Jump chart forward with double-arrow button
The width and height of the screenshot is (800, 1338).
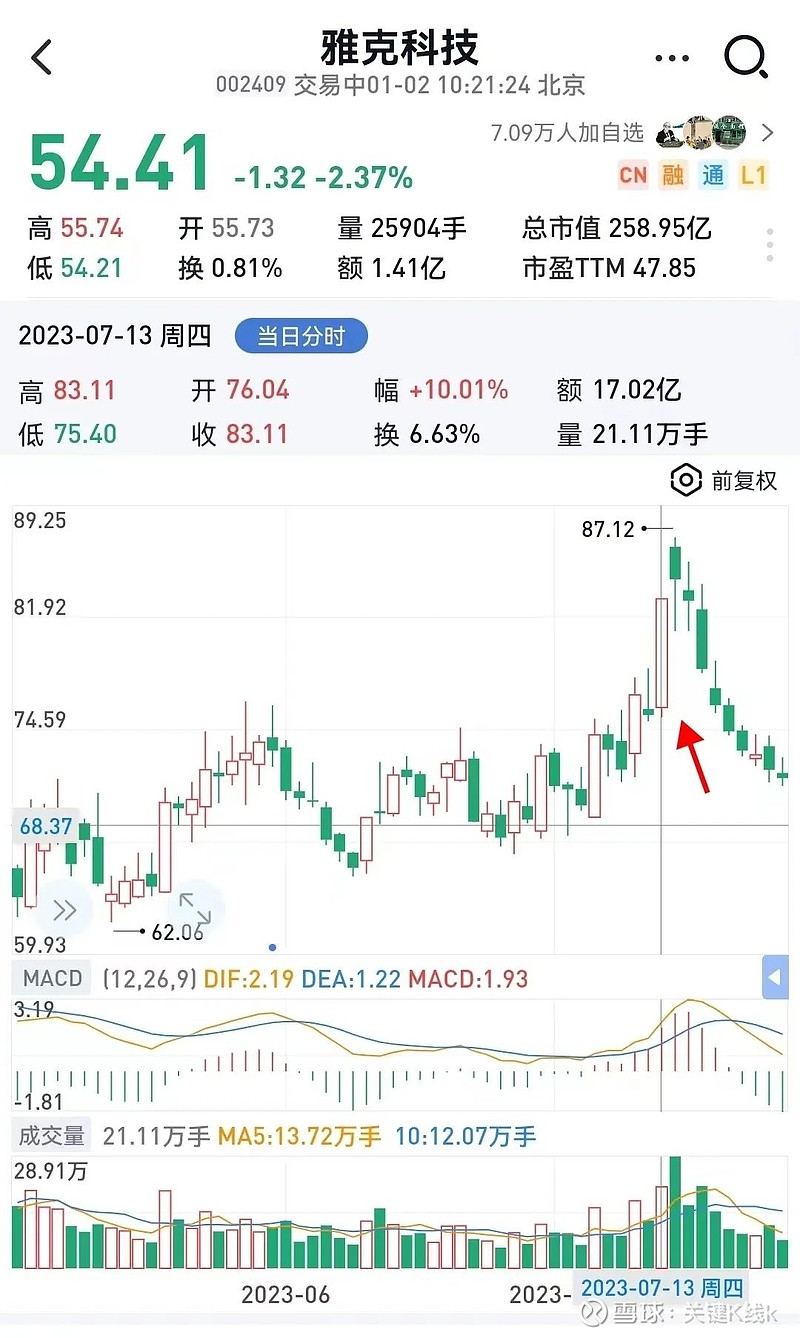click(64, 910)
